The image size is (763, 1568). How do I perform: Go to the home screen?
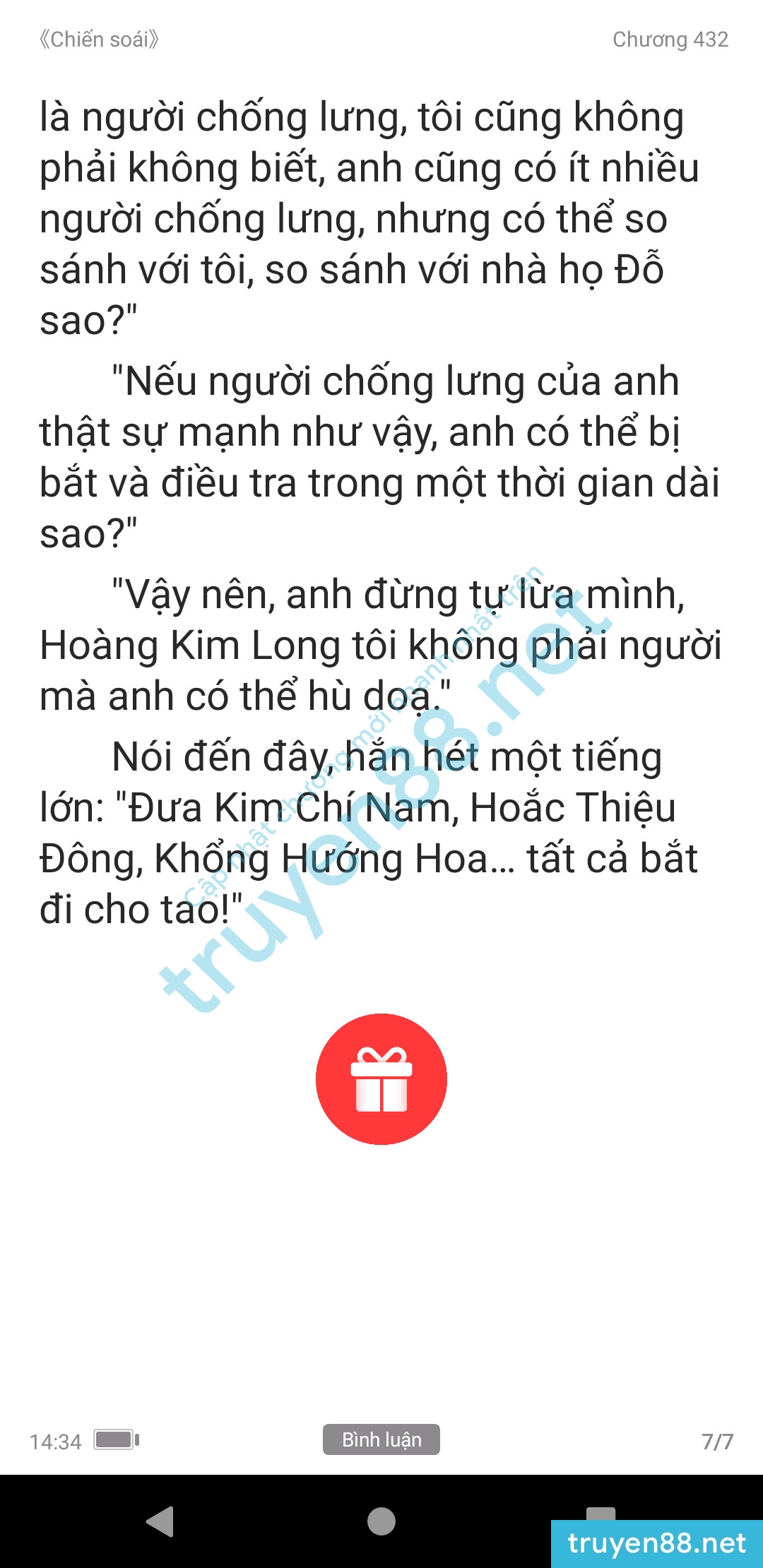click(x=381, y=1521)
